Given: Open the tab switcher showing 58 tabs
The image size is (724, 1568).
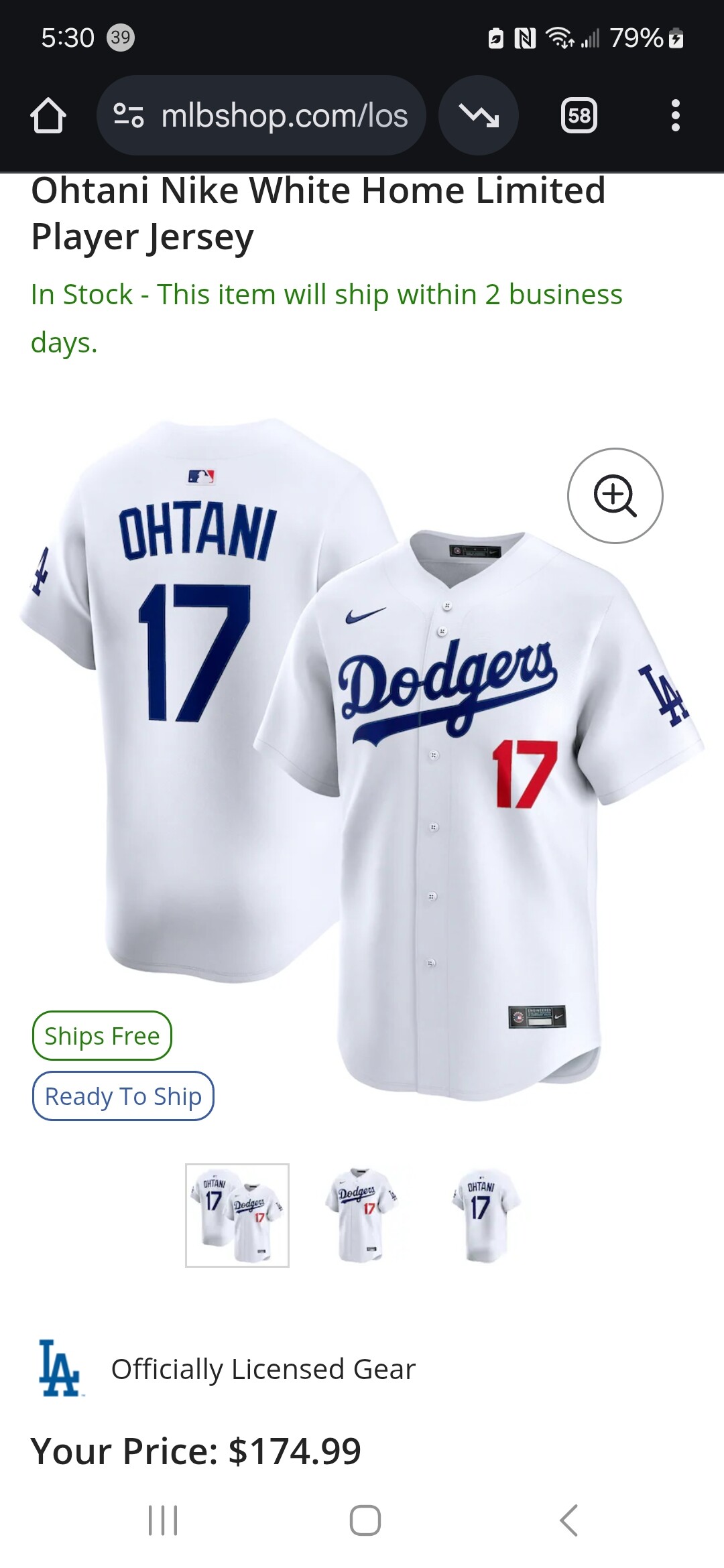Looking at the screenshot, I should point(579,116).
